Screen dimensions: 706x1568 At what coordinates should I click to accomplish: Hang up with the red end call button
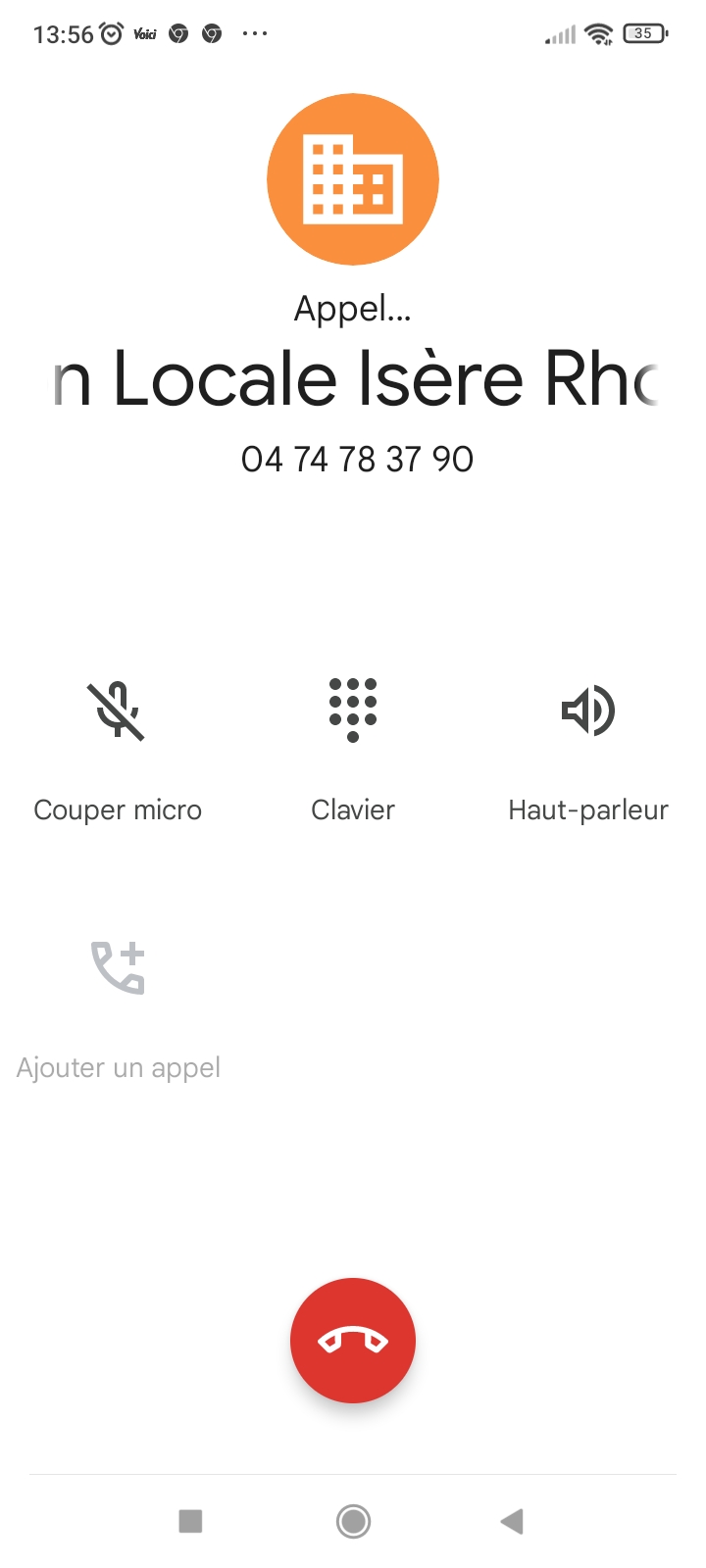point(353,1341)
